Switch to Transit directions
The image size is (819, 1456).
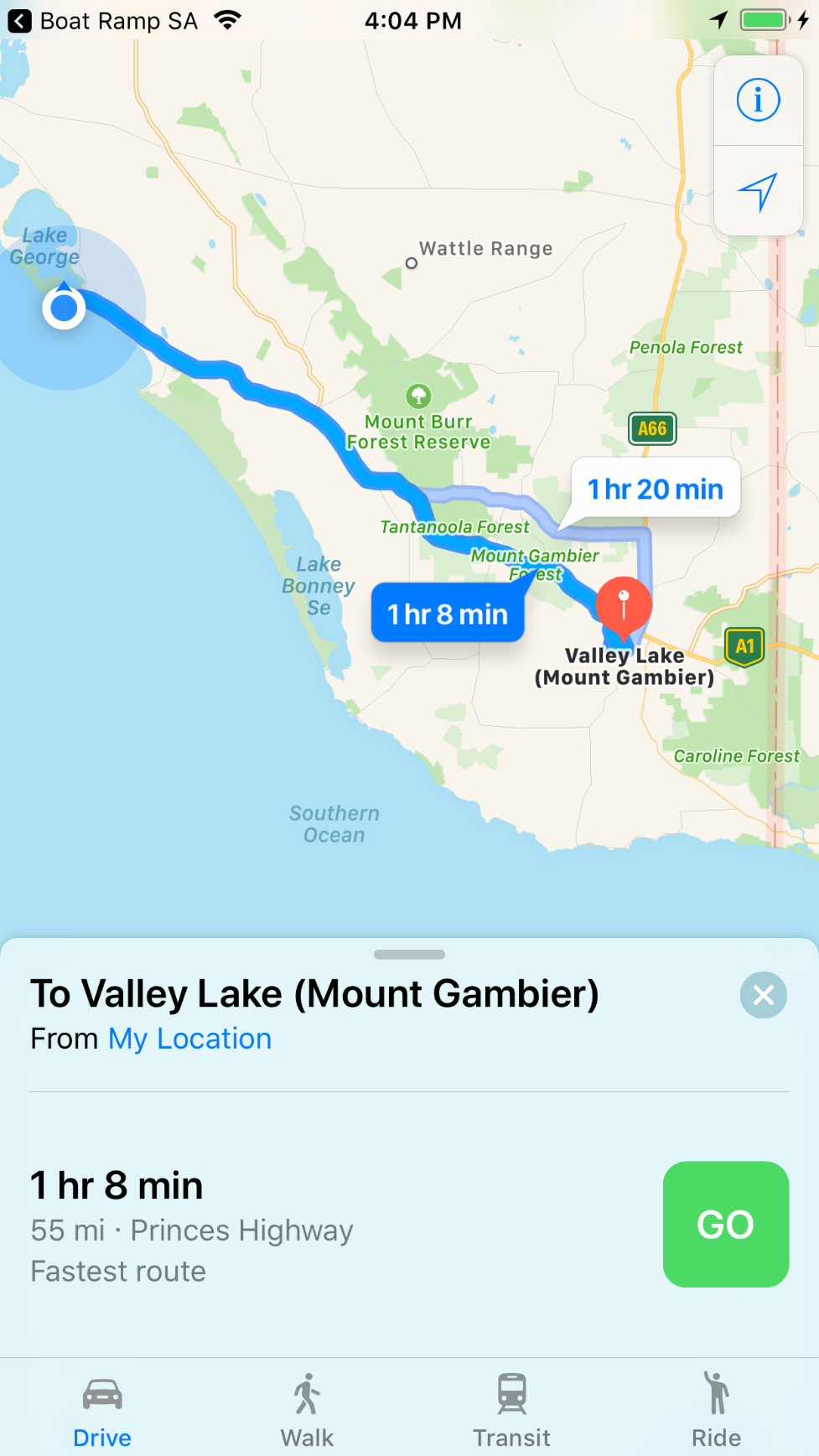tap(511, 1411)
